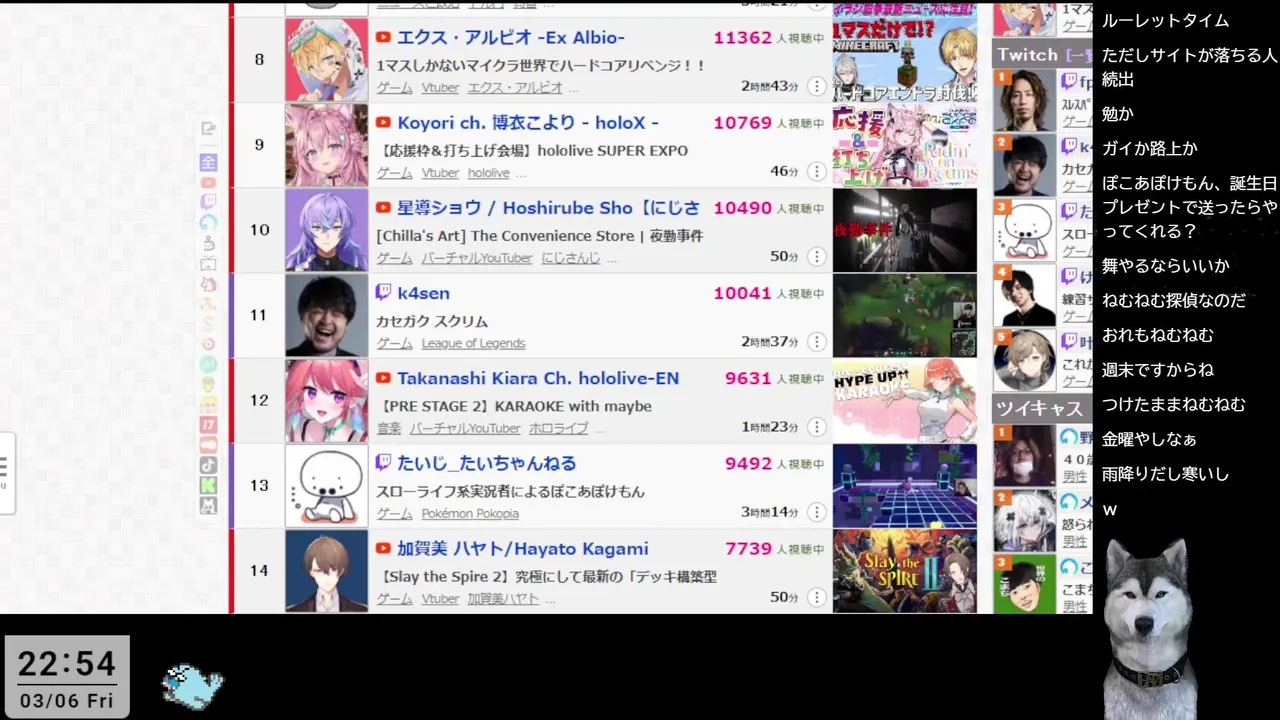Tap the 全 all-platforms filter in the sidebar
This screenshot has width=1280, height=720.
[208, 162]
